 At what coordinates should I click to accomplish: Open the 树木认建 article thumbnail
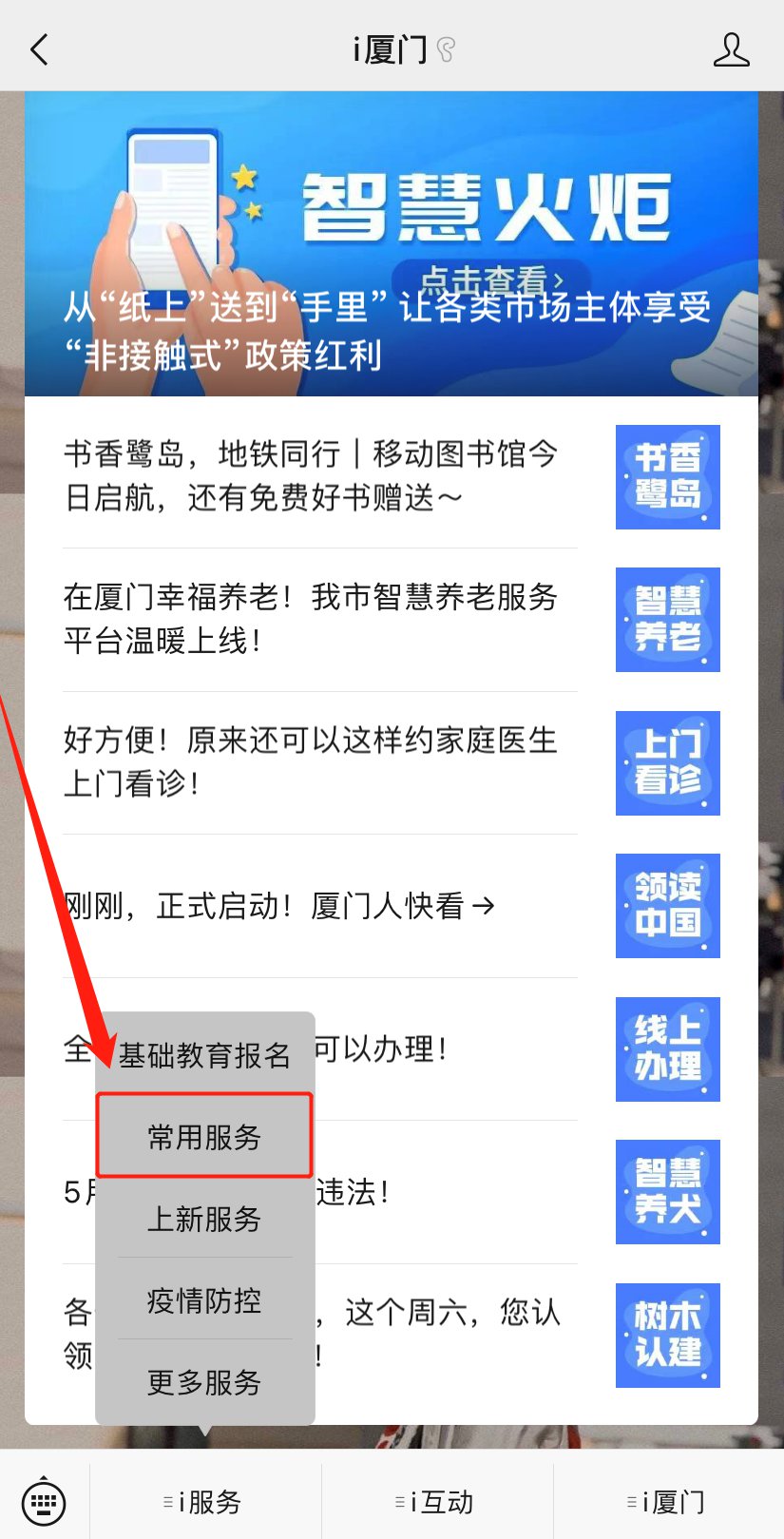(667, 1335)
